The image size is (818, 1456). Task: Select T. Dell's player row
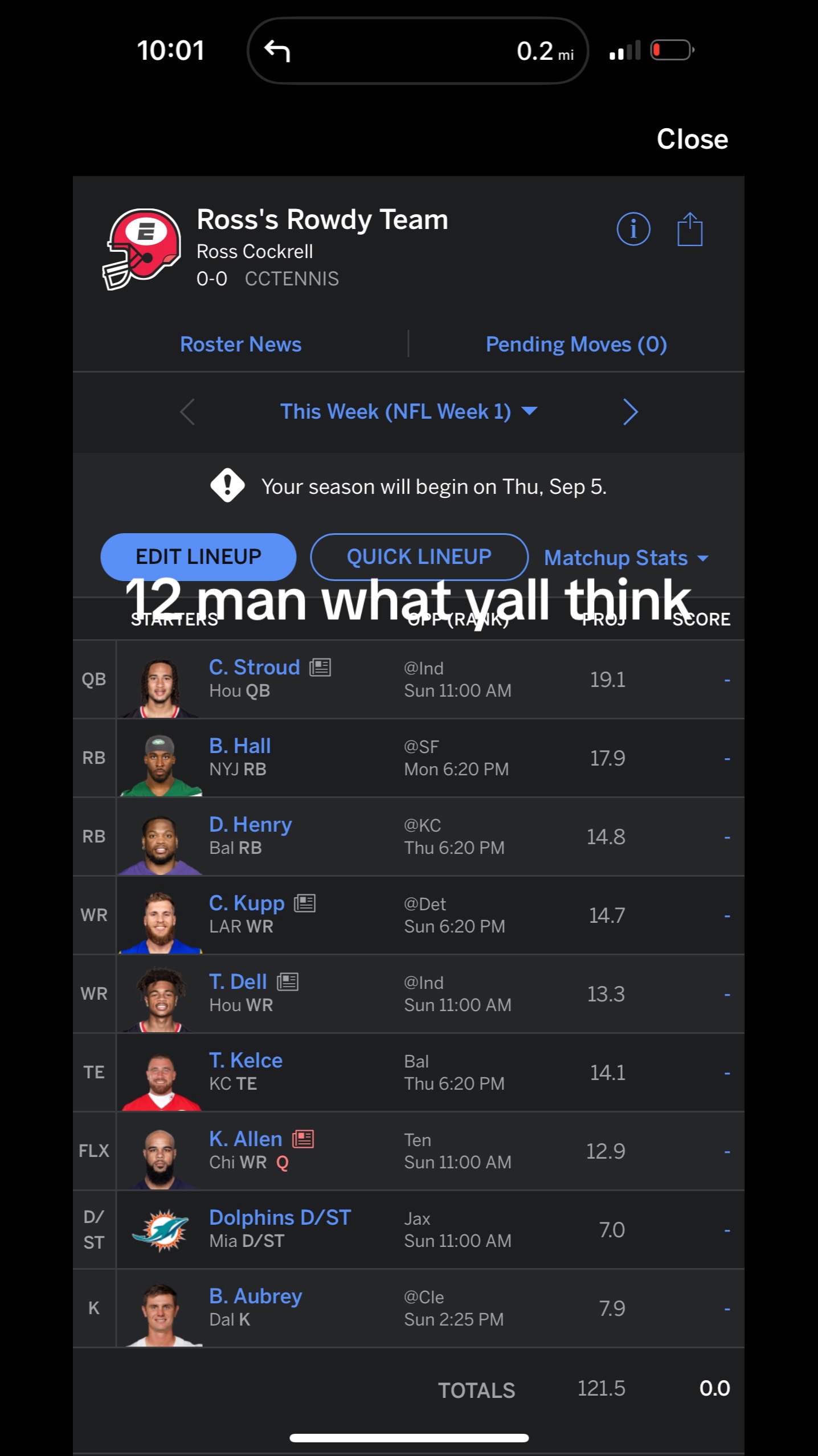tap(408, 993)
